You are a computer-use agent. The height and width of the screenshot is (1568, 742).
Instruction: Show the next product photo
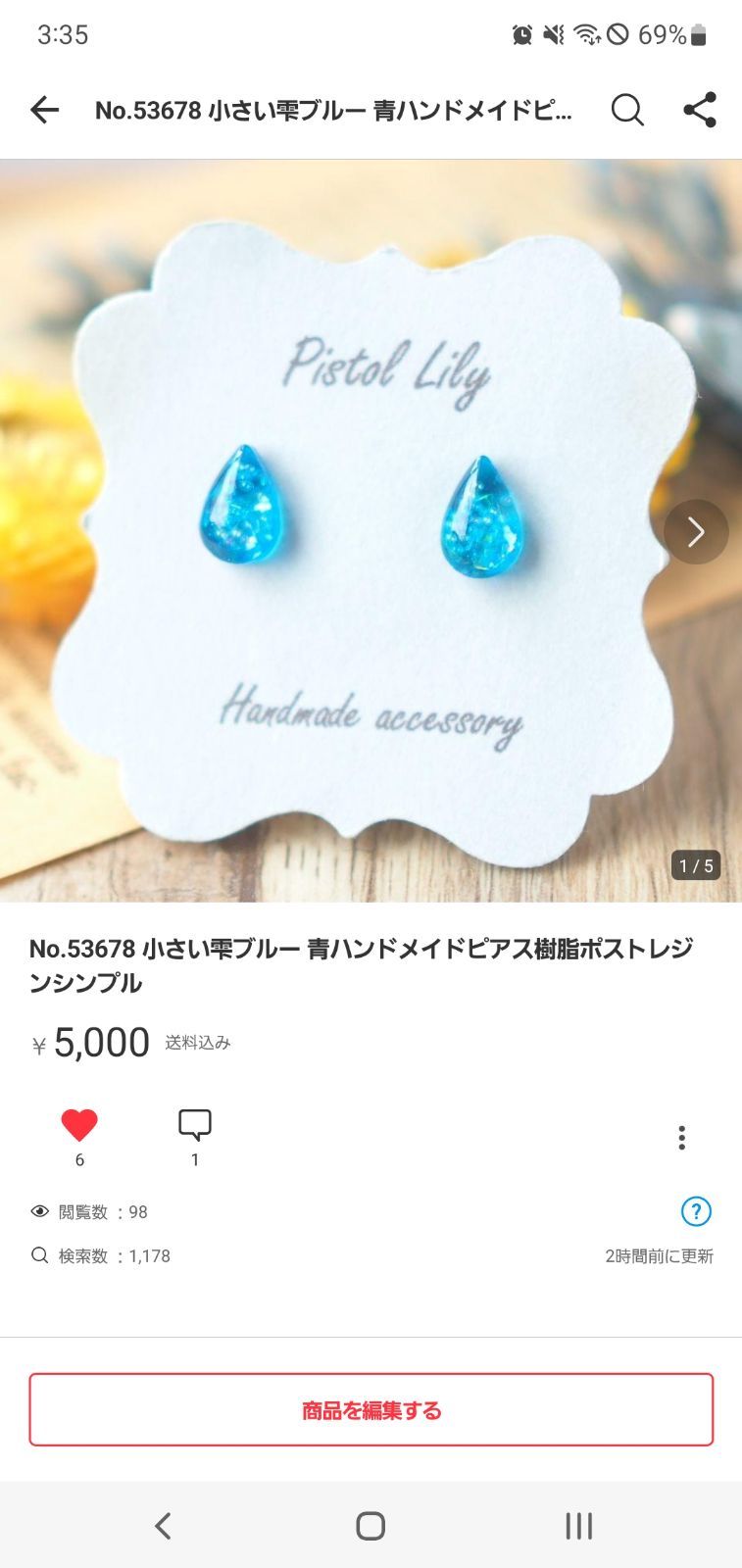pos(696,532)
